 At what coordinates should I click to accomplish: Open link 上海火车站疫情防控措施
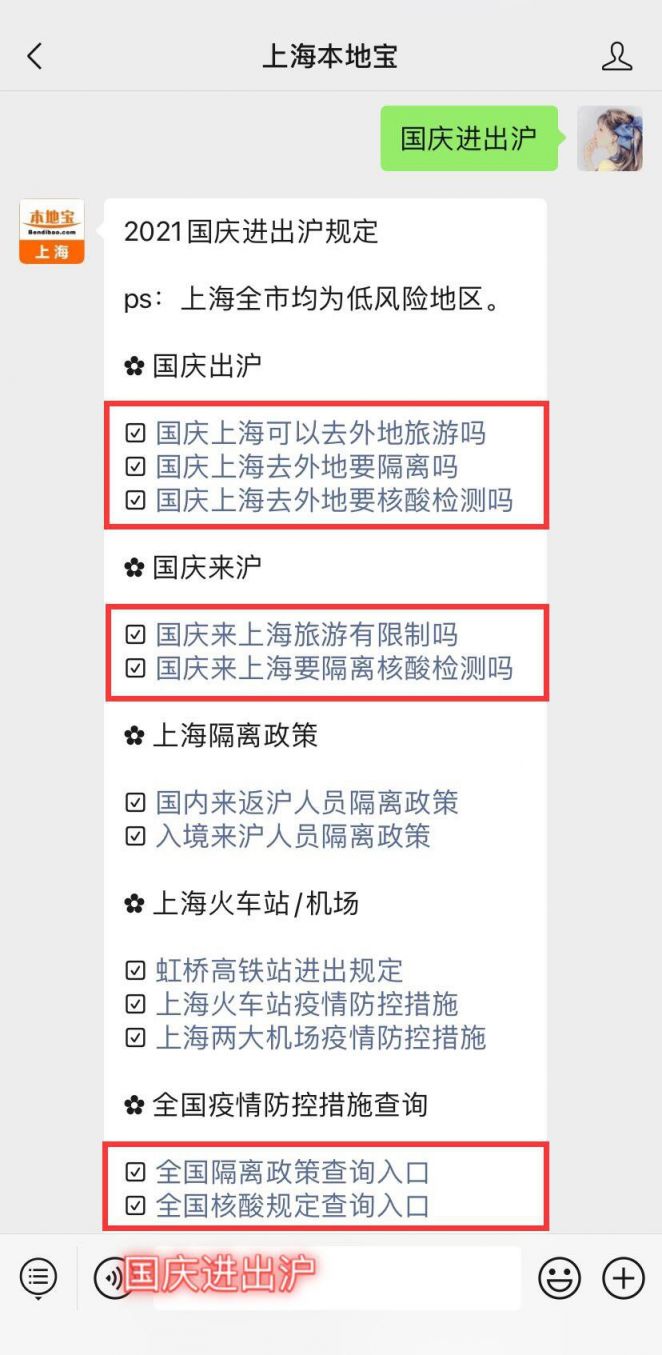tap(306, 1003)
